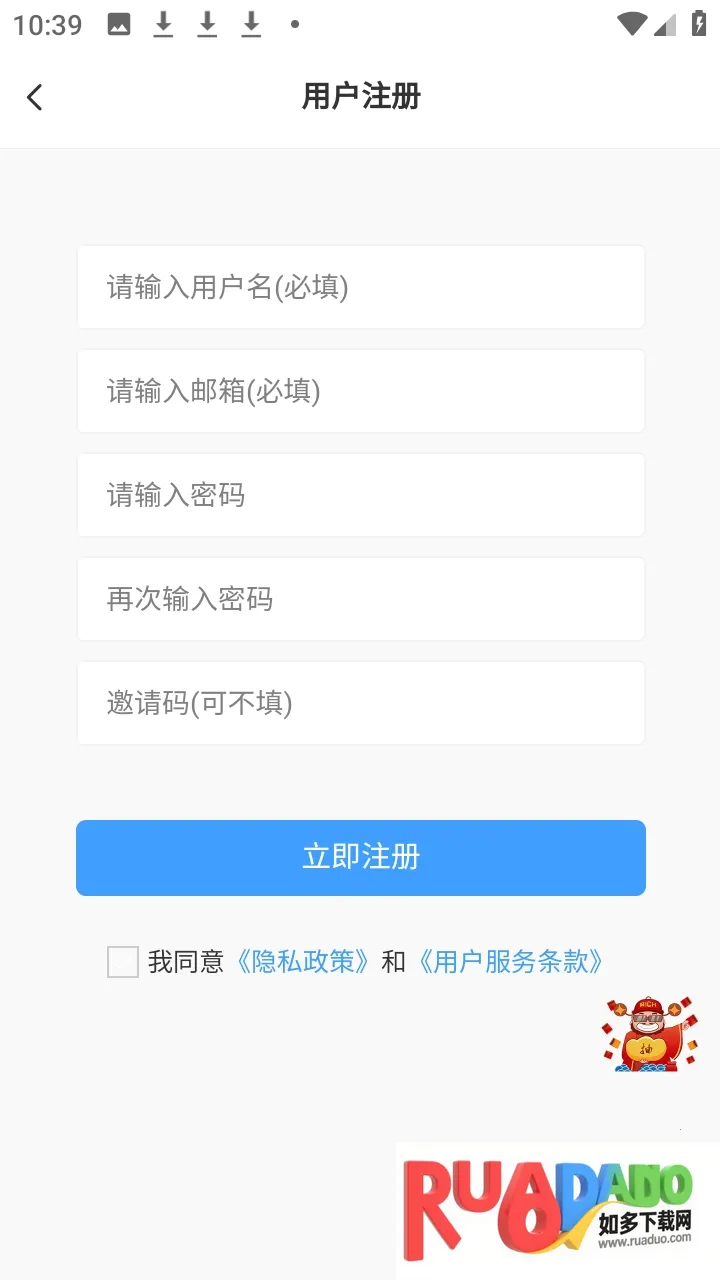Tap the 立即注册 register button
Viewport: 720px width, 1280px height.
tap(360, 857)
